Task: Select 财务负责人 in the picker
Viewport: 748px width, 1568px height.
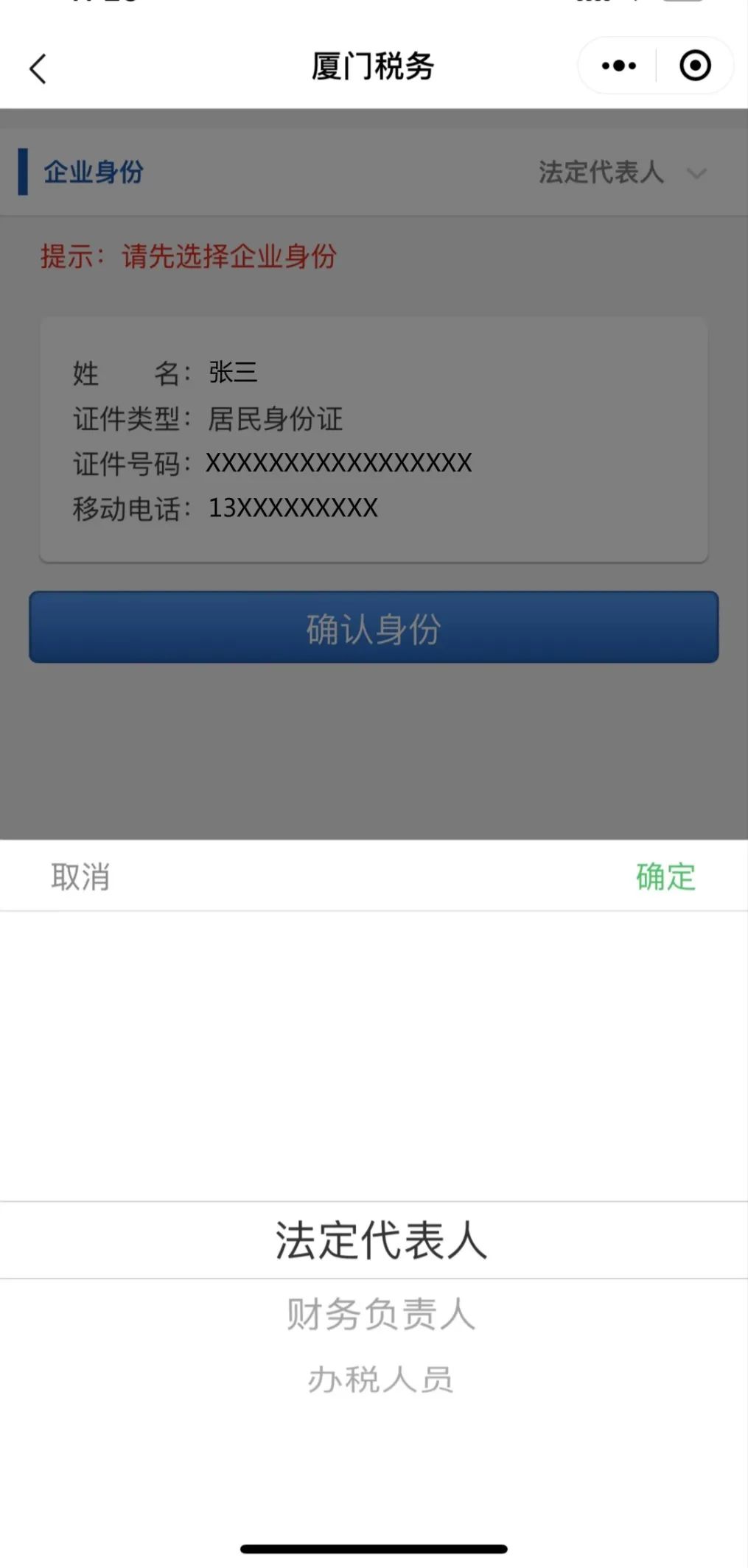Action: click(380, 1314)
